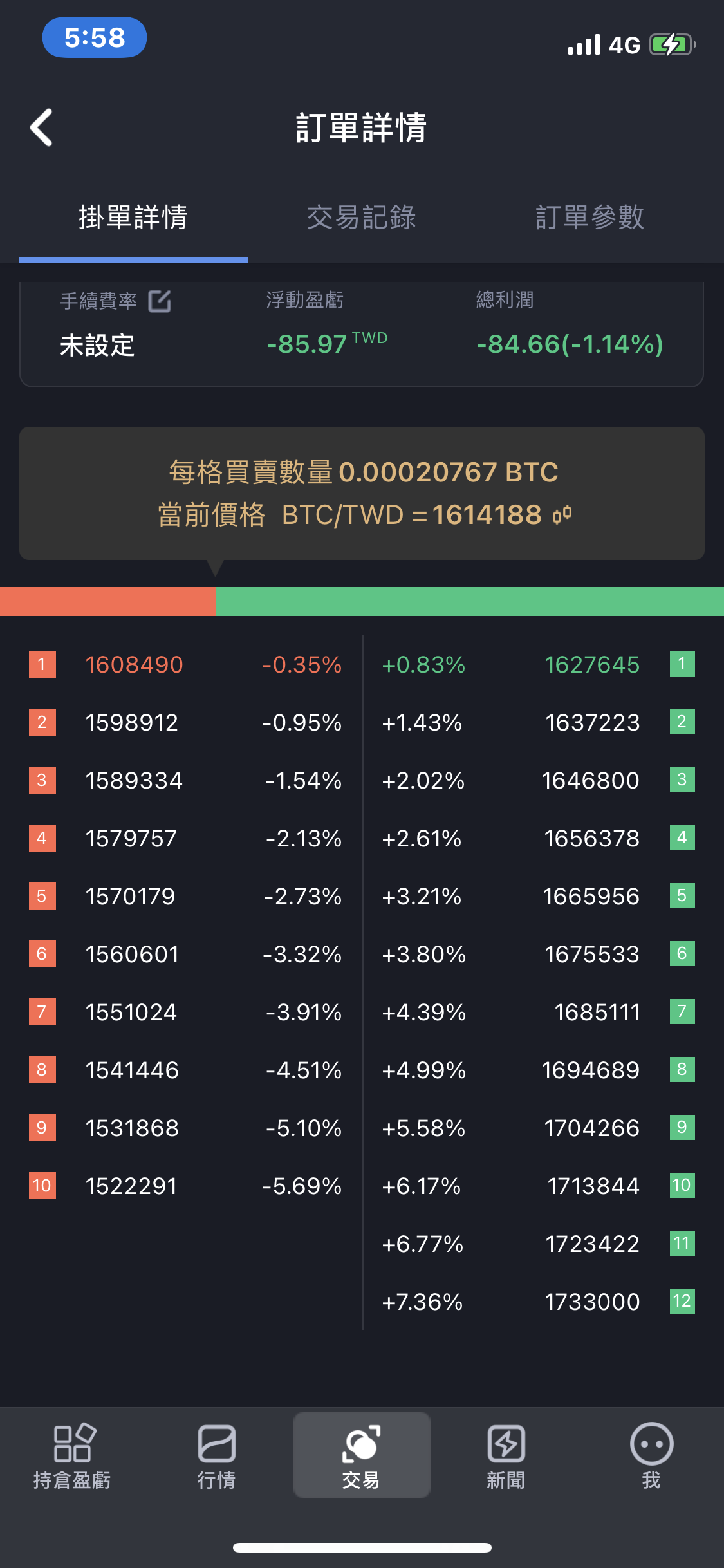Open the 新聞 news tab
This screenshot has width=724, height=1568.
(506, 1456)
